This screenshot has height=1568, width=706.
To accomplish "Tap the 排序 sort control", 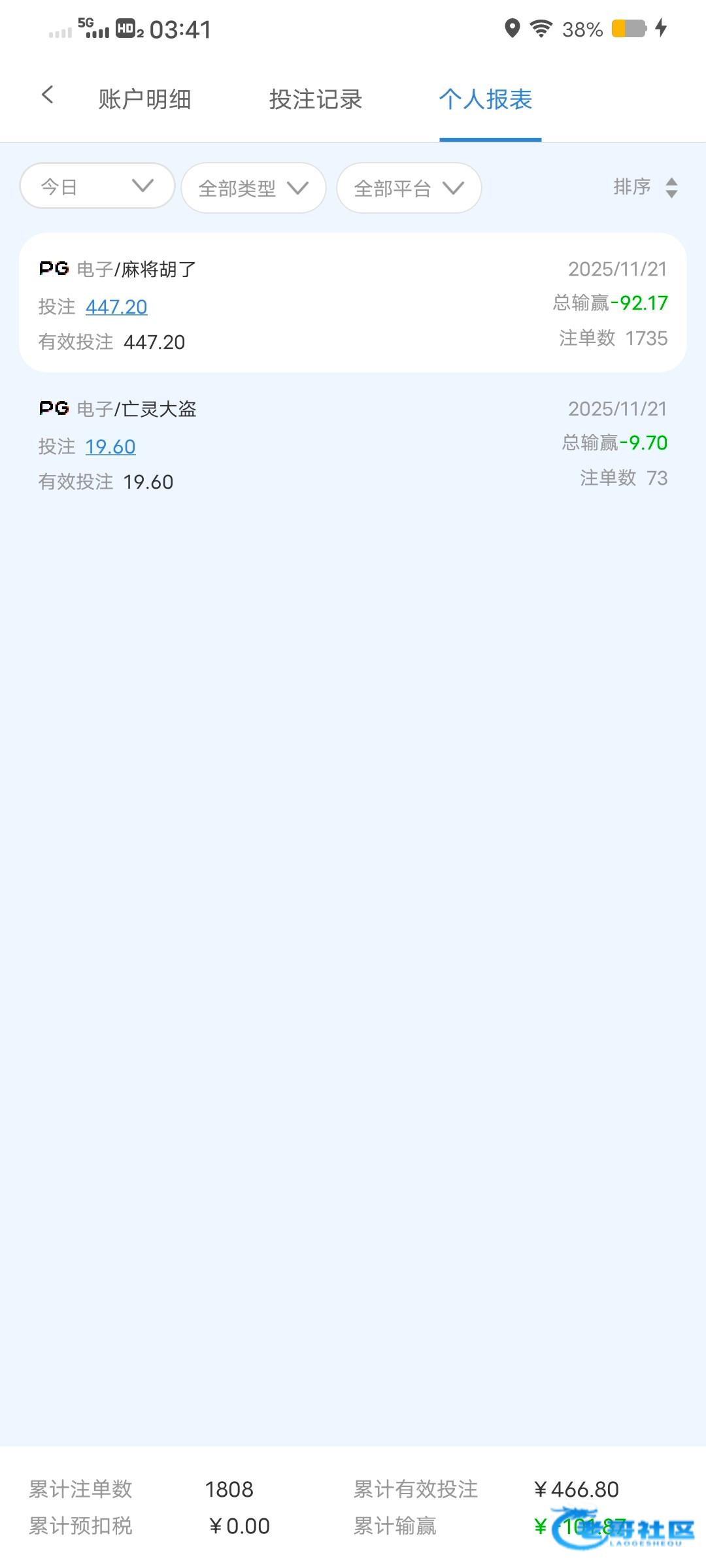I will 645,188.
